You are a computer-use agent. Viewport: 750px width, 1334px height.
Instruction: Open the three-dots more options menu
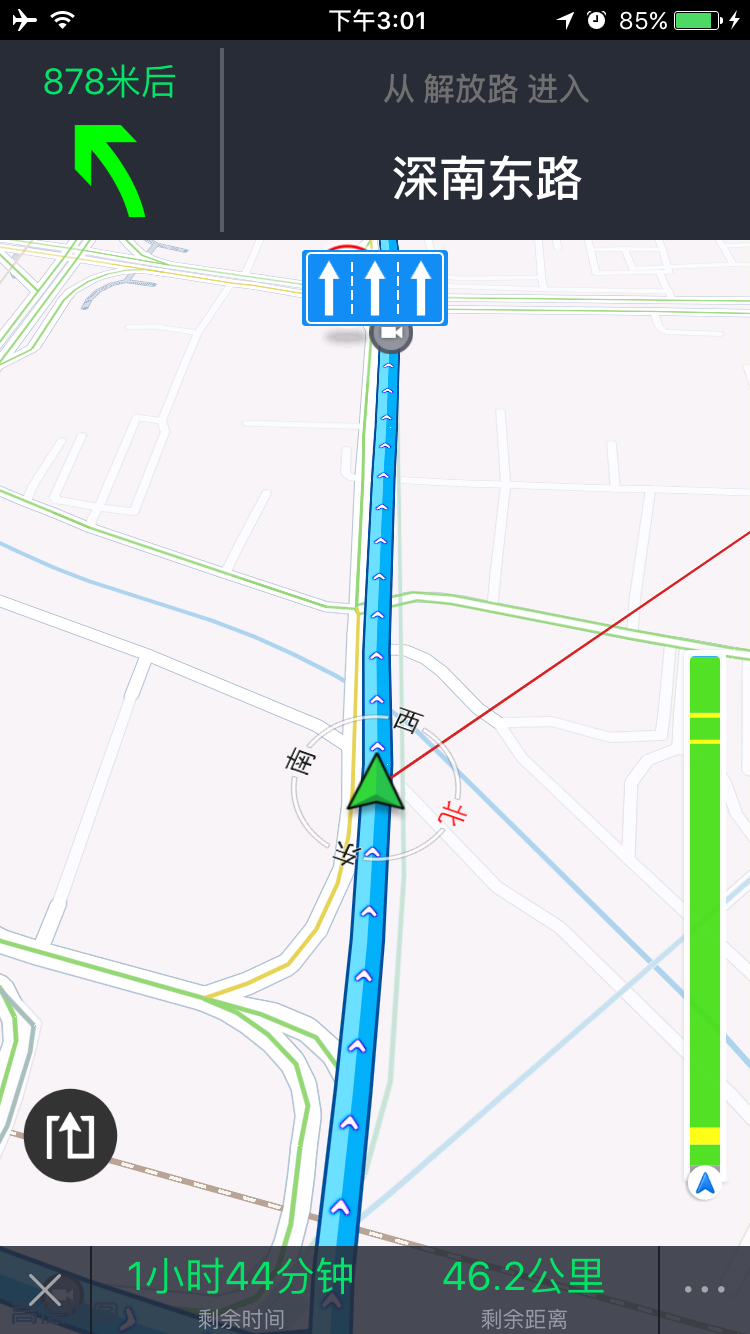pyautogui.click(x=704, y=1290)
